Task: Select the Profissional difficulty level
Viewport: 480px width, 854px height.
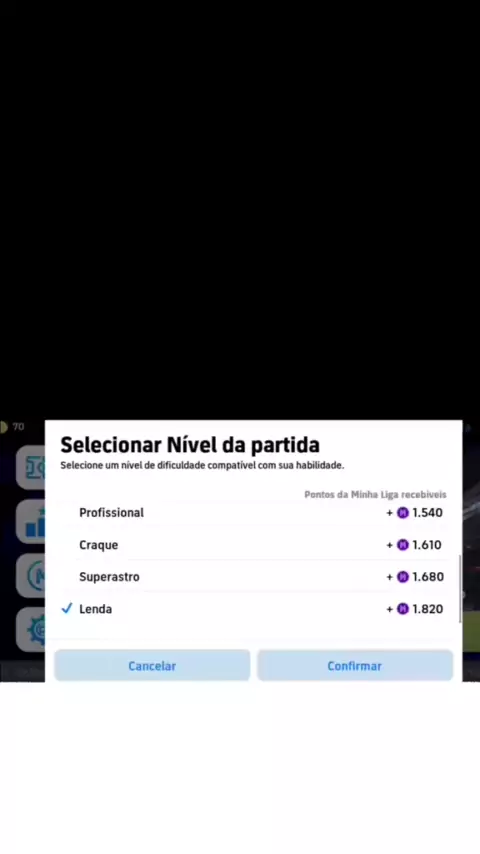Action: 253,513
